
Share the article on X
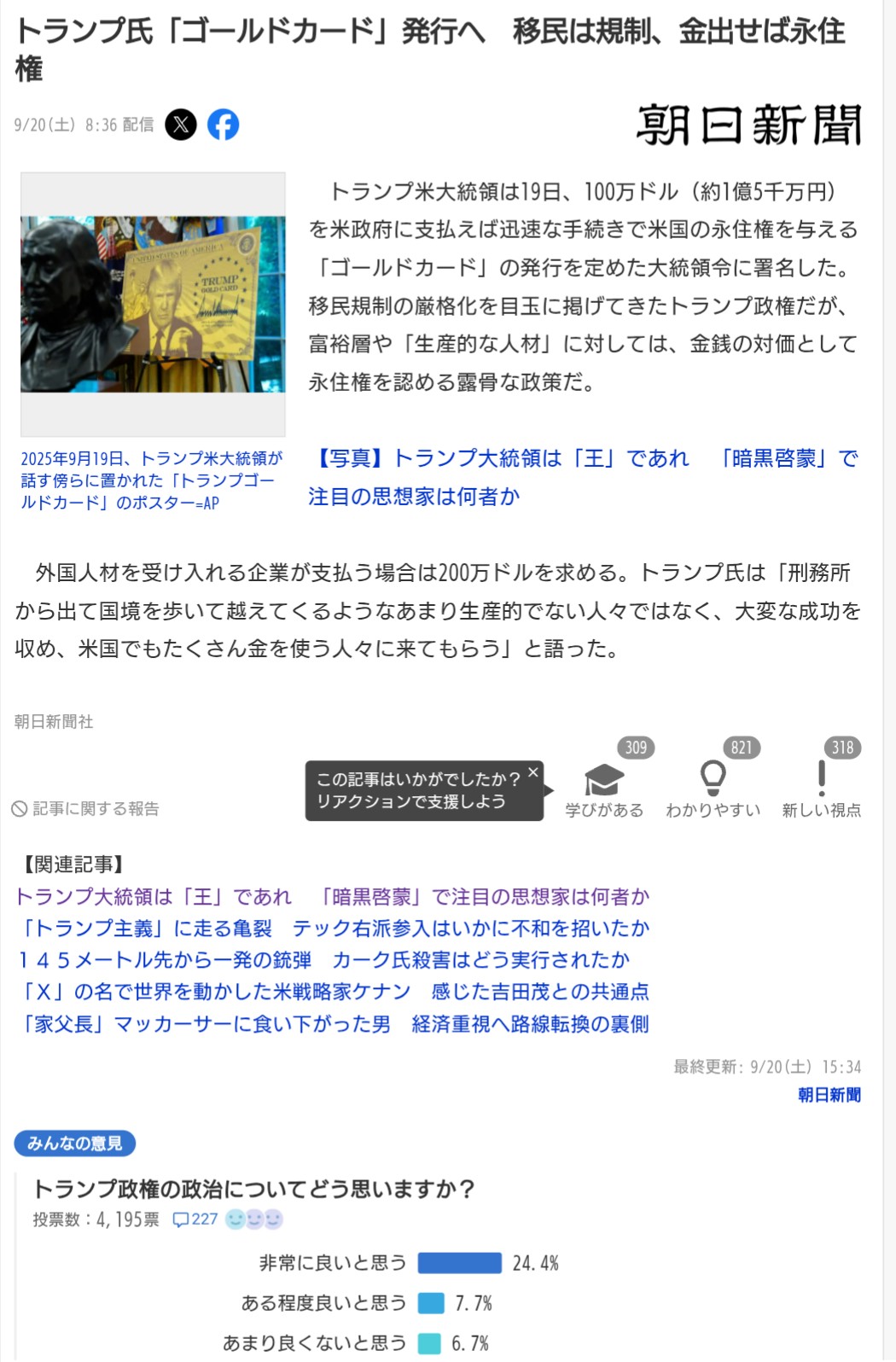[x=180, y=125]
